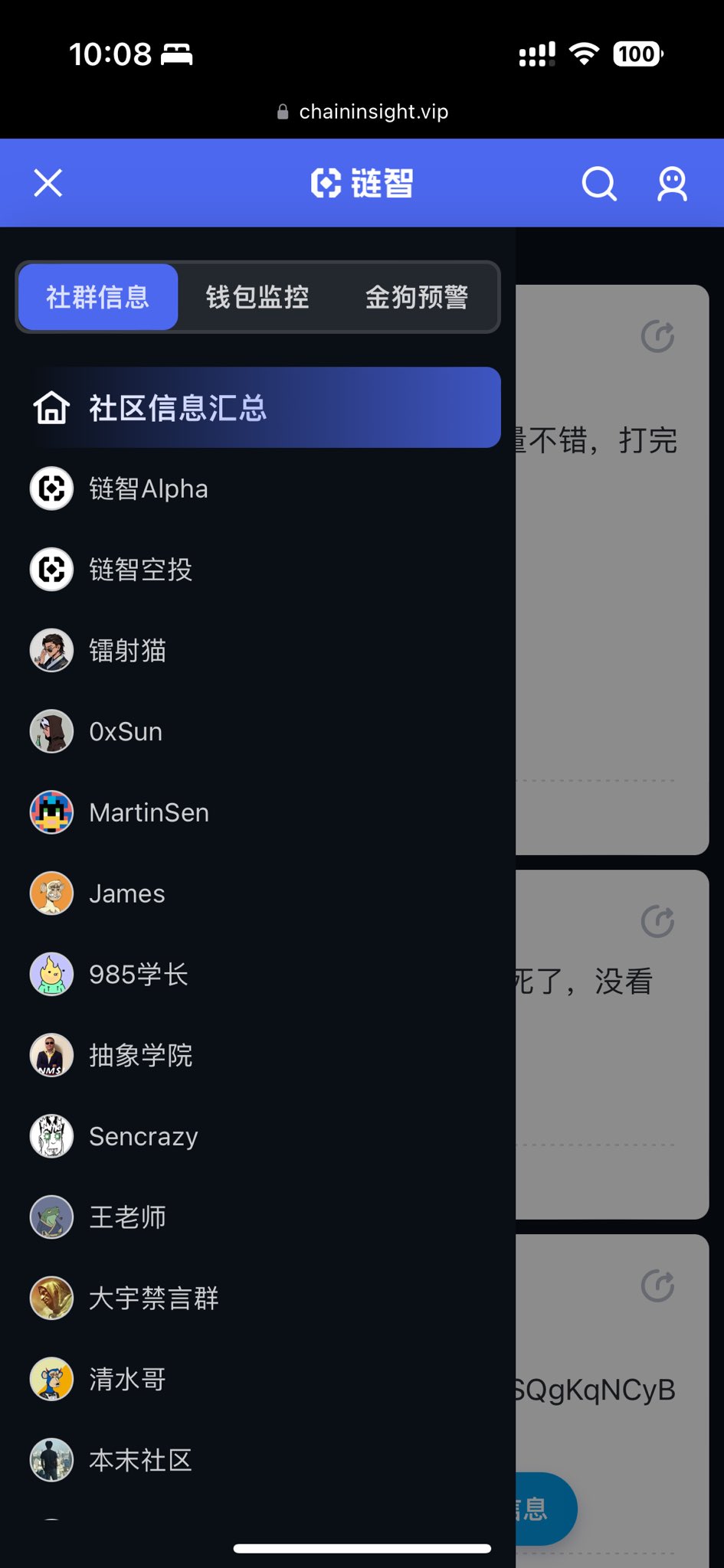
Task: Click the home icon beside 社区信息汇总
Action: pyautogui.click(x=51, y=408)
